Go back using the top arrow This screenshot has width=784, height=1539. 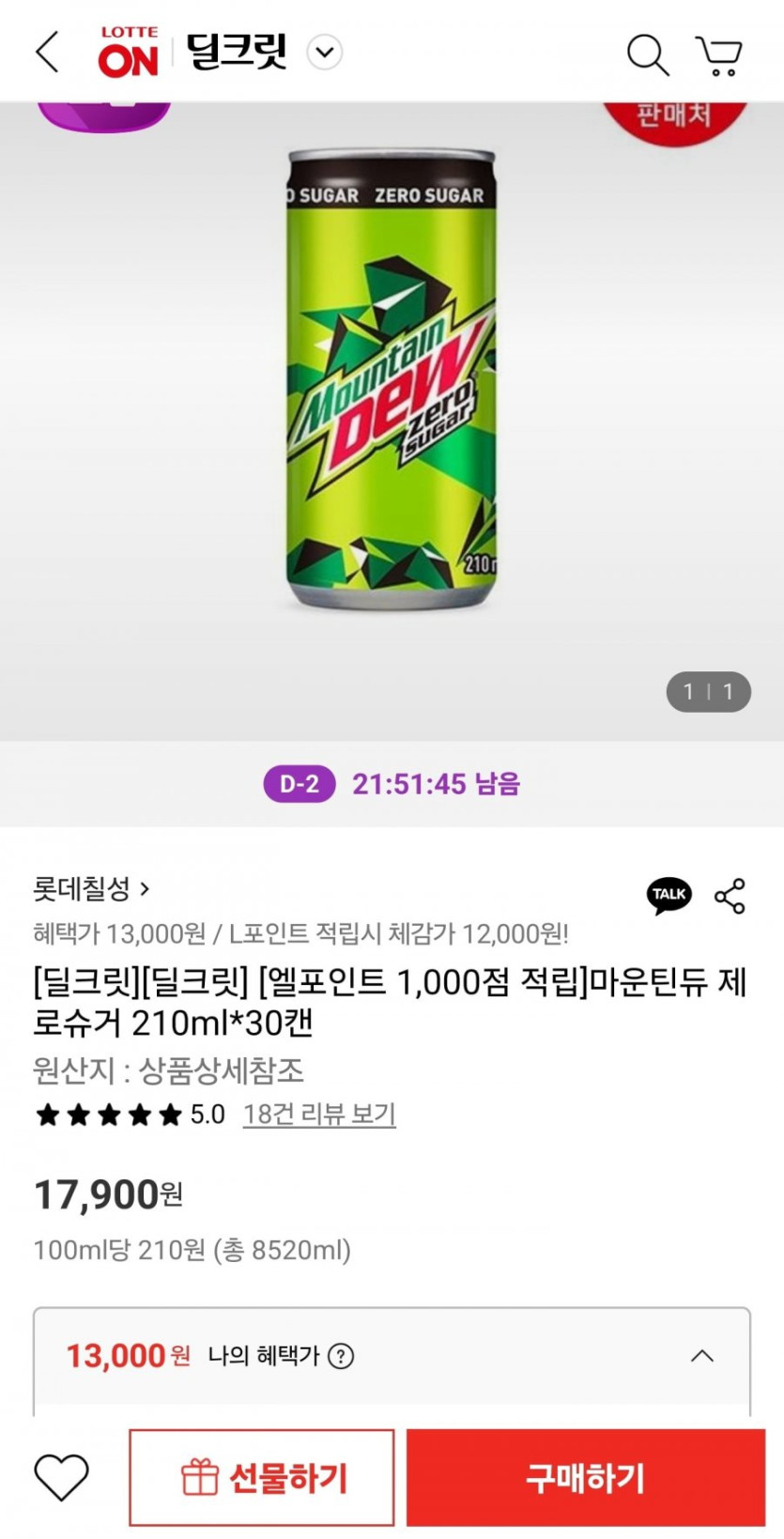48,53
